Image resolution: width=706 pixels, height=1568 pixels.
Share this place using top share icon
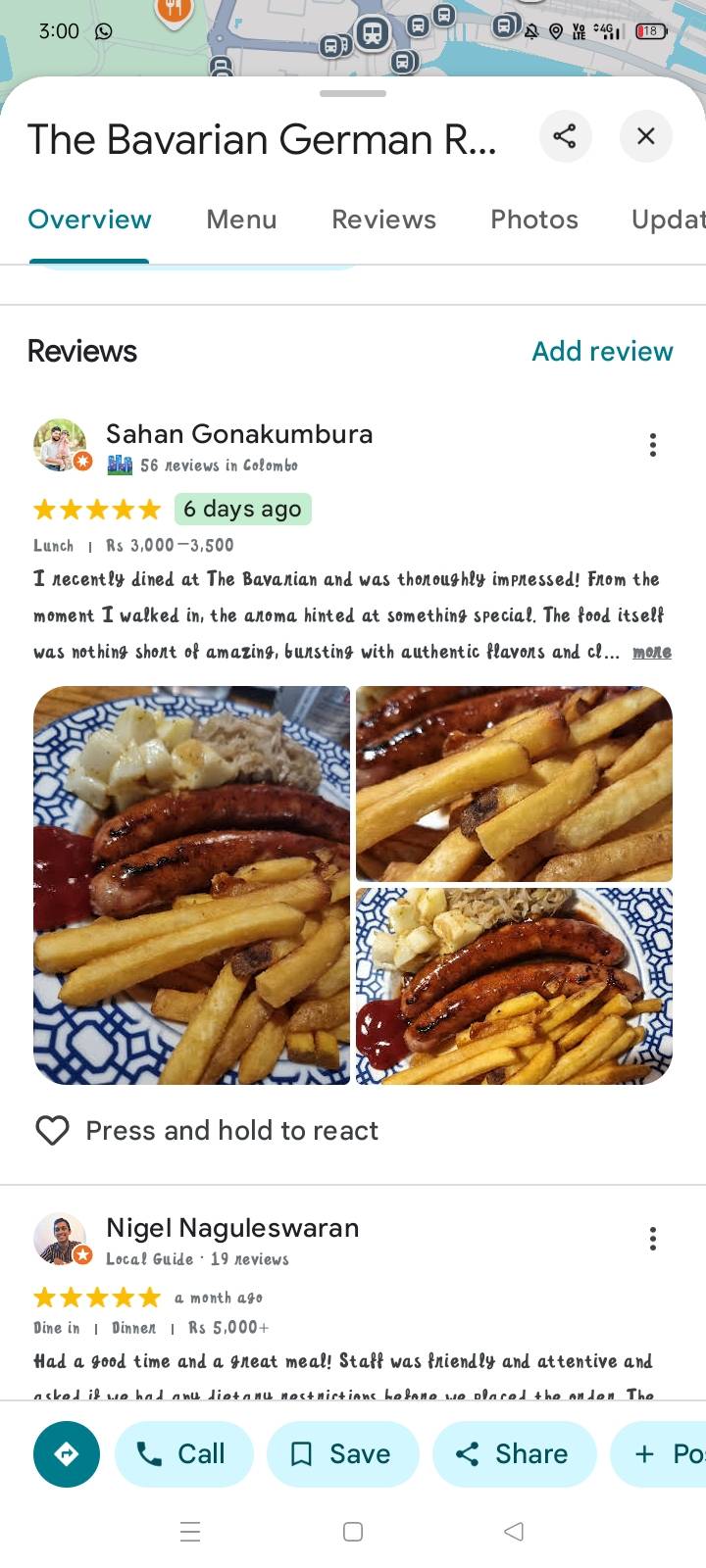[x=565, y=135]
